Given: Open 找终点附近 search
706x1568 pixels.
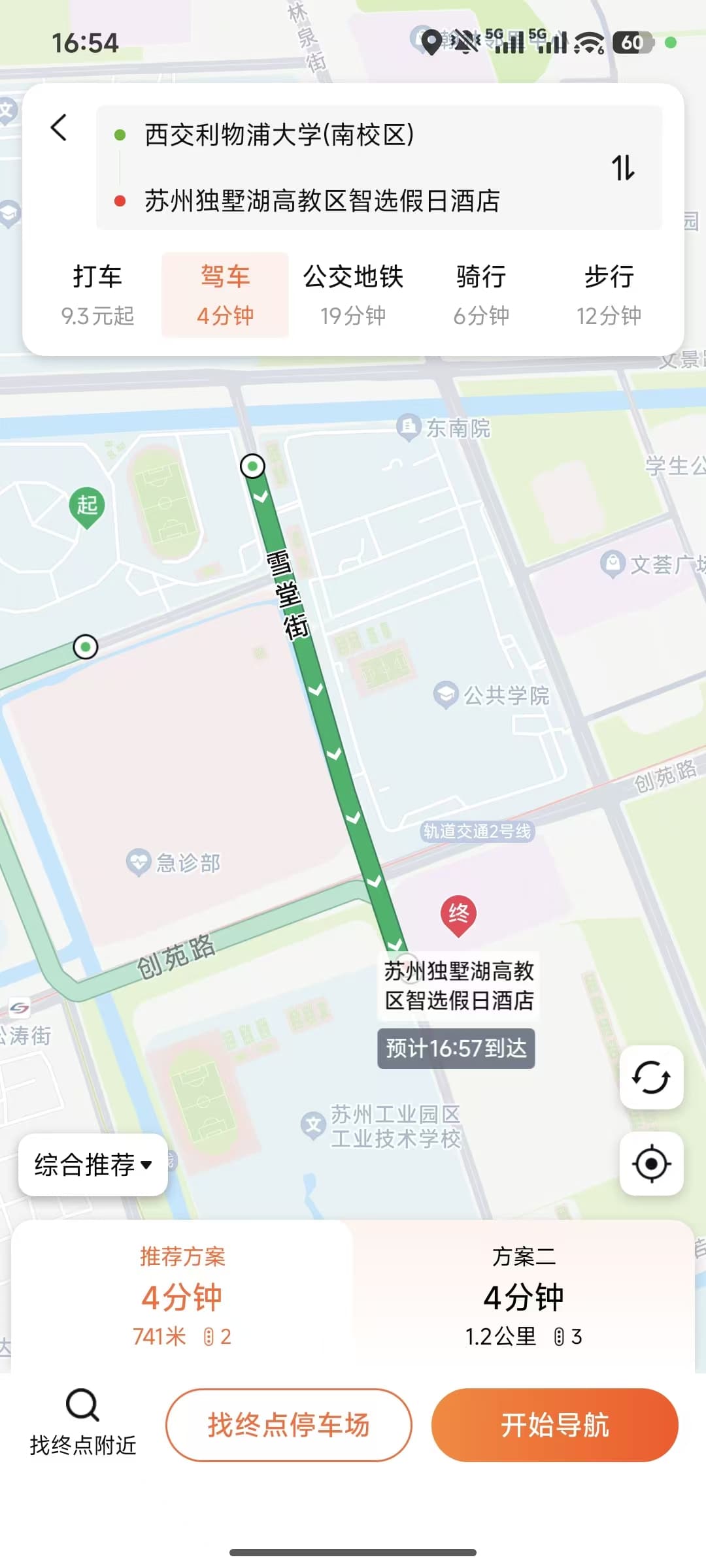Looking at the screenshot, I should pos(83,1424).
